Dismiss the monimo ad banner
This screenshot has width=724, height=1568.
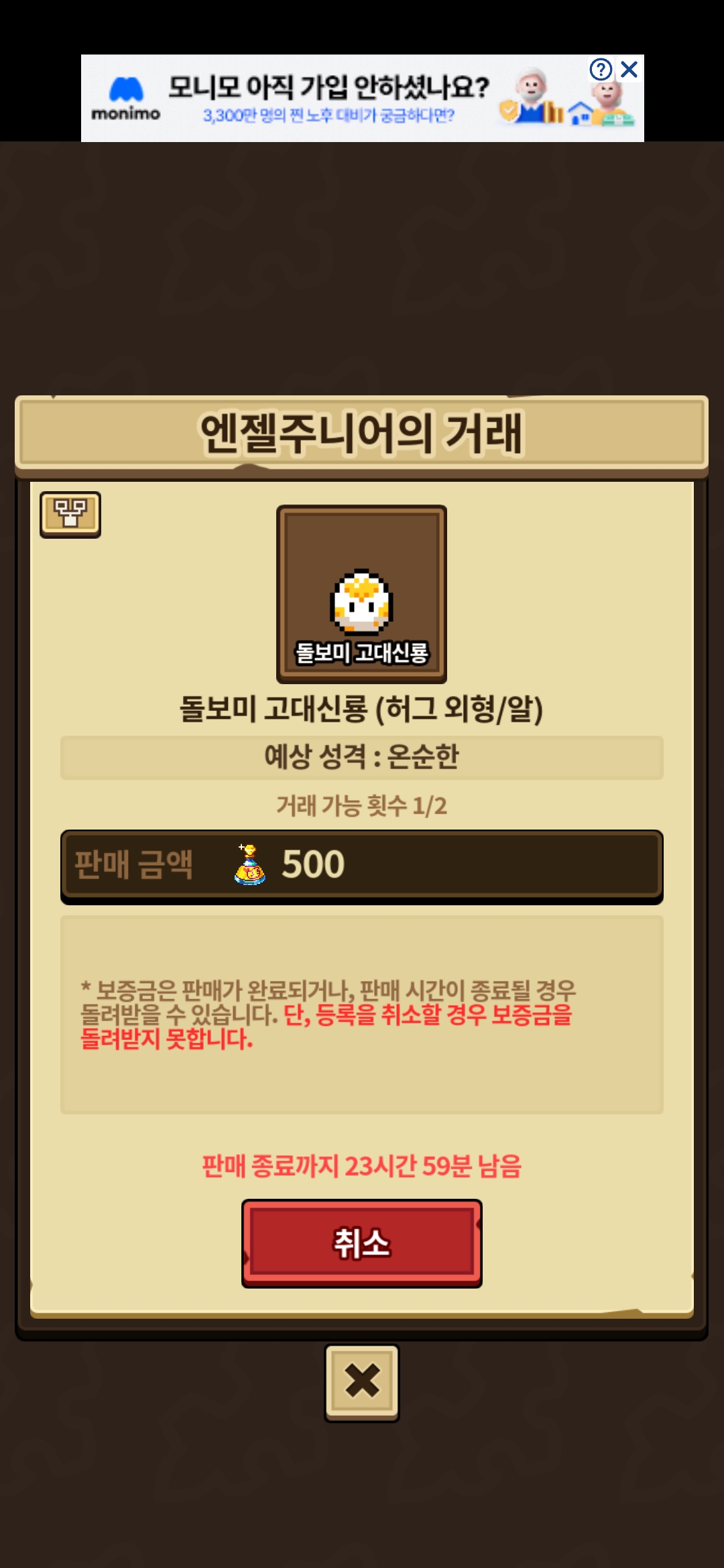point(629,69)
